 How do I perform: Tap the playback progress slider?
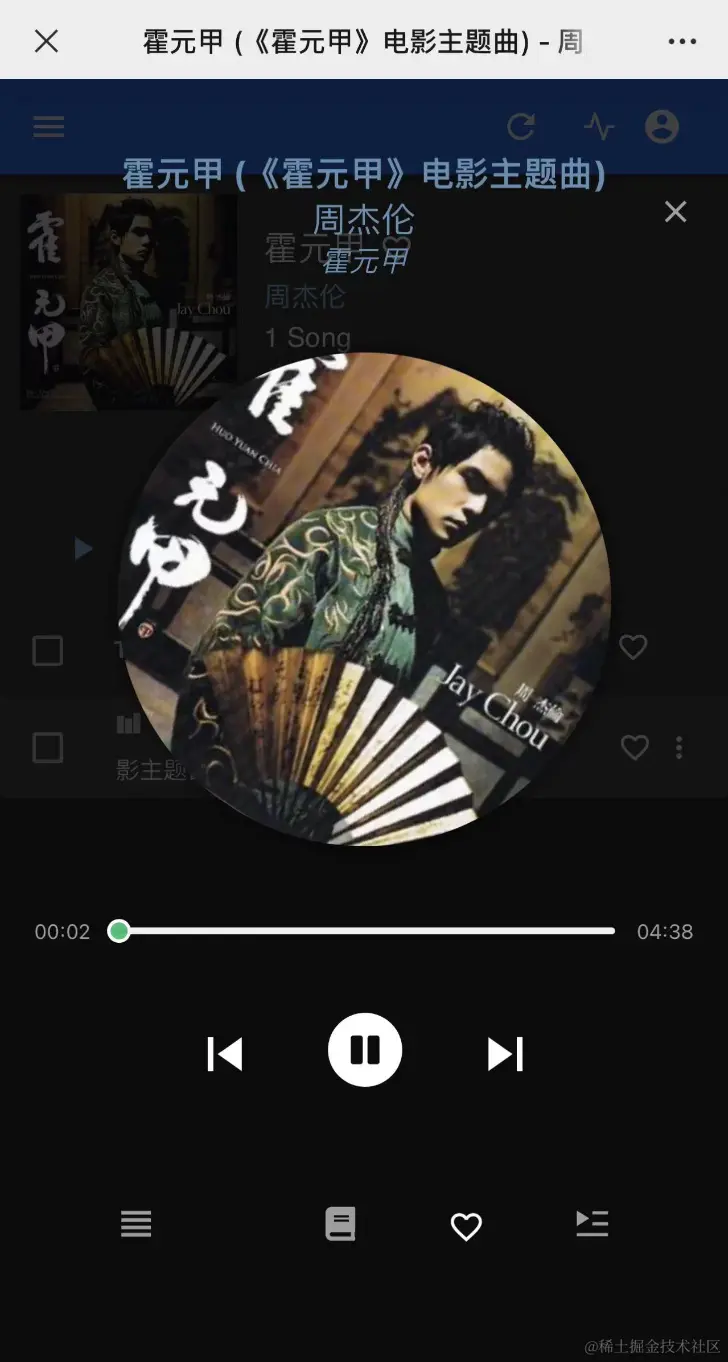pos(365,931)
